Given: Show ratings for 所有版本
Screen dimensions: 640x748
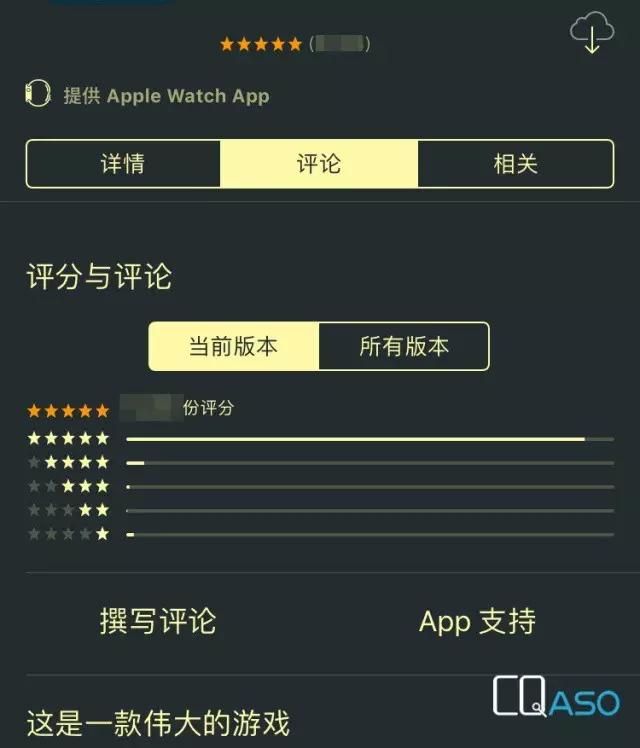Looking at the screenshot, I should [404, 347].
